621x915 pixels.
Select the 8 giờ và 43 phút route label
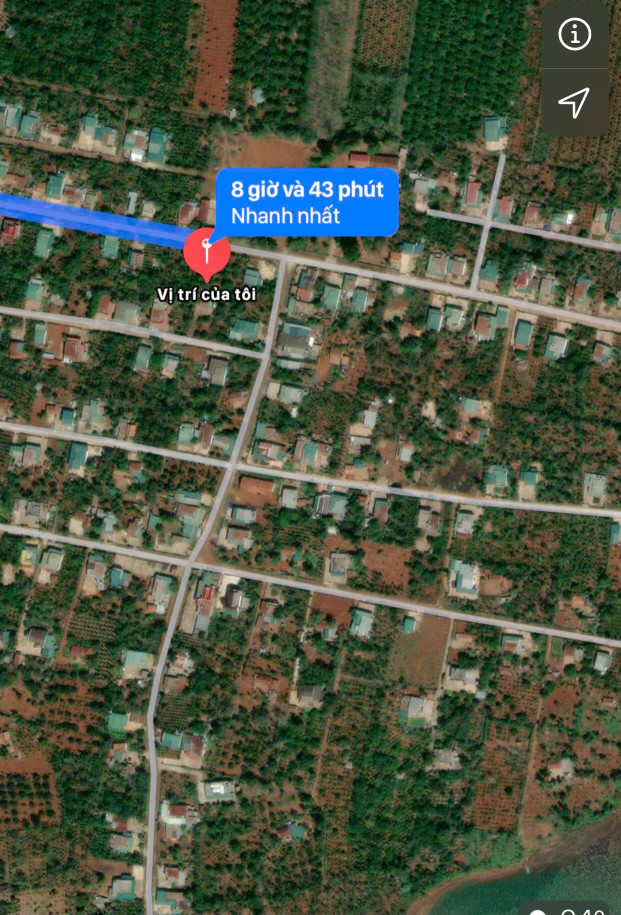pos(306,202)
